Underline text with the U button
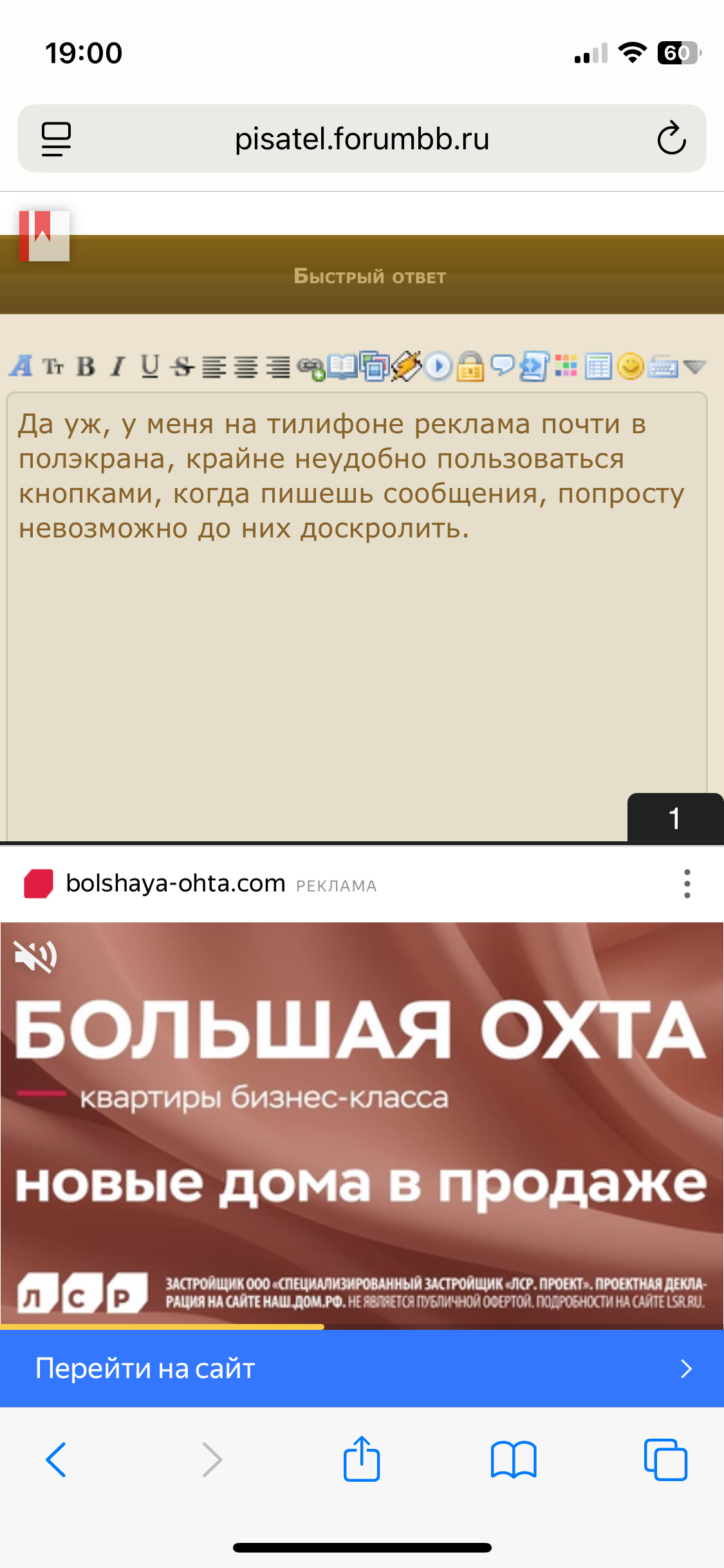Screen dimensions: 724x1568 pyautogui.click(x=150, y=367)
